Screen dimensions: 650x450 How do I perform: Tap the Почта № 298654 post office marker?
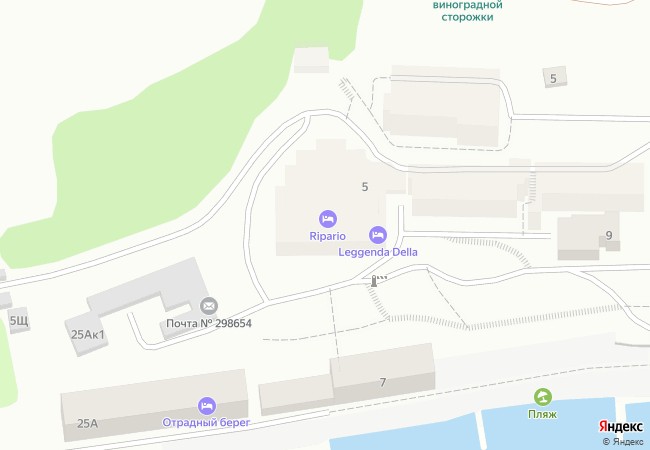pos(209,306)
